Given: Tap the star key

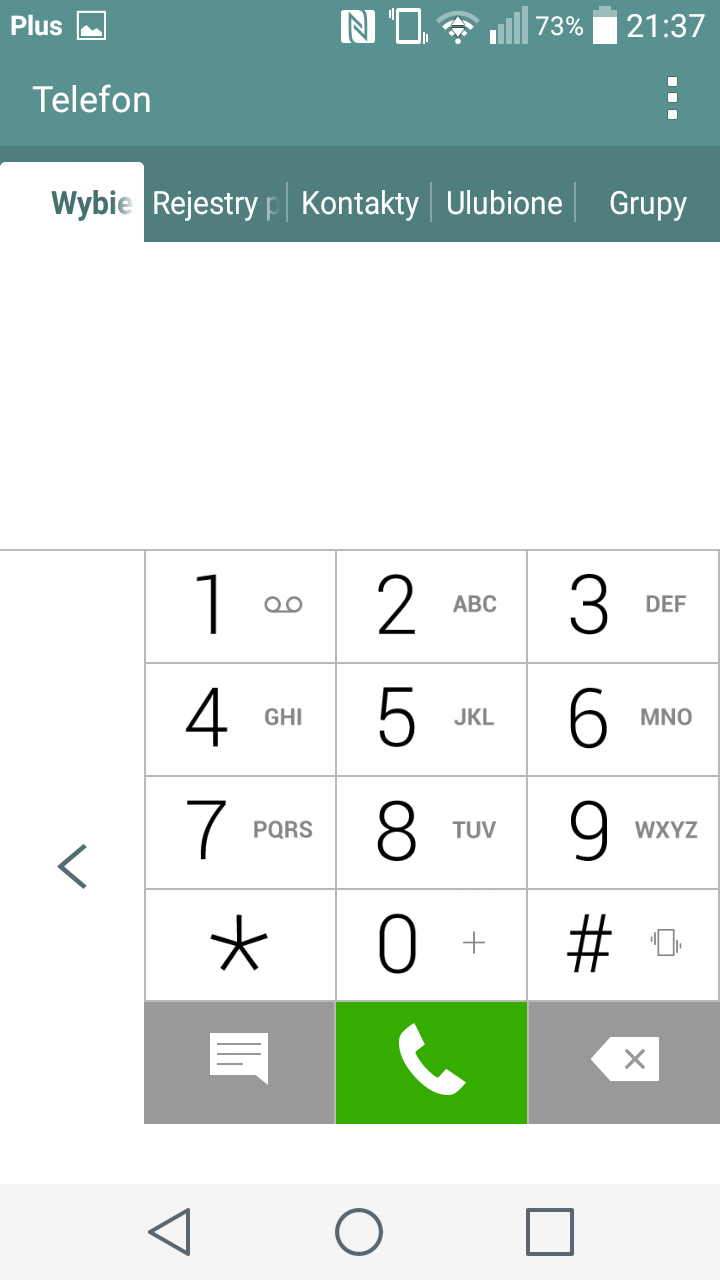Looking at the screenshot, I should click(240, 945).
